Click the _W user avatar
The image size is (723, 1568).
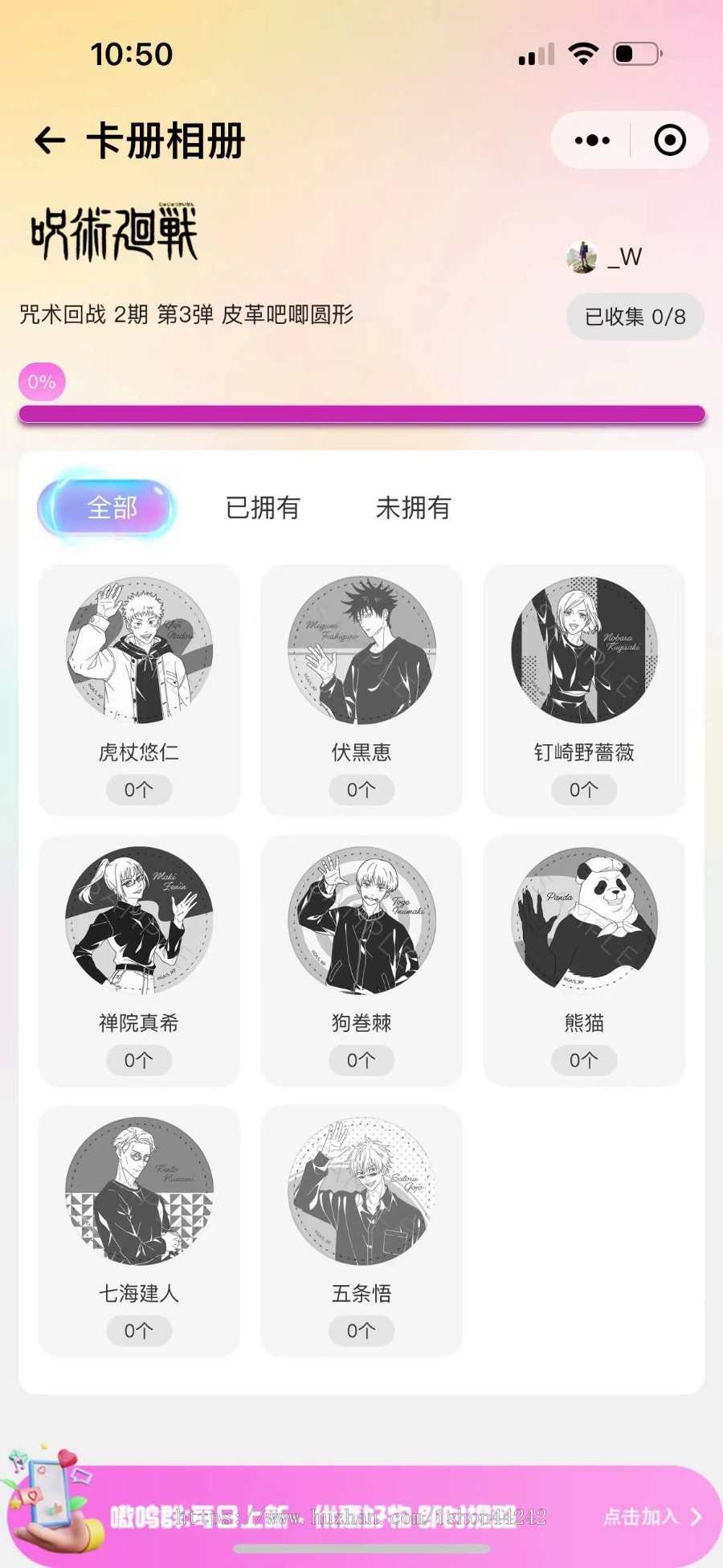point(581,256)
